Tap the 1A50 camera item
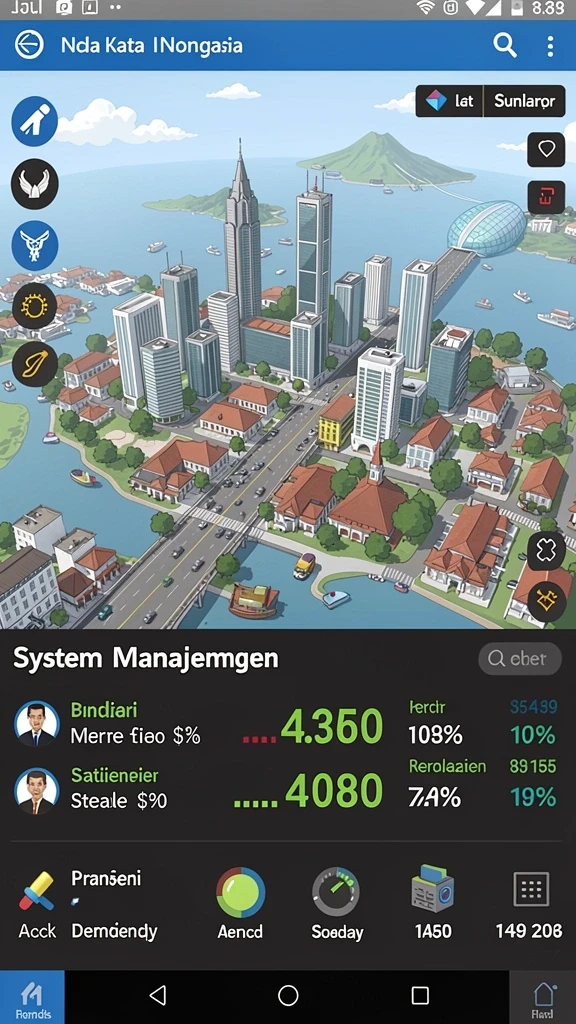The width and height of the screenshot is (576, 1024). click(432, 902)
